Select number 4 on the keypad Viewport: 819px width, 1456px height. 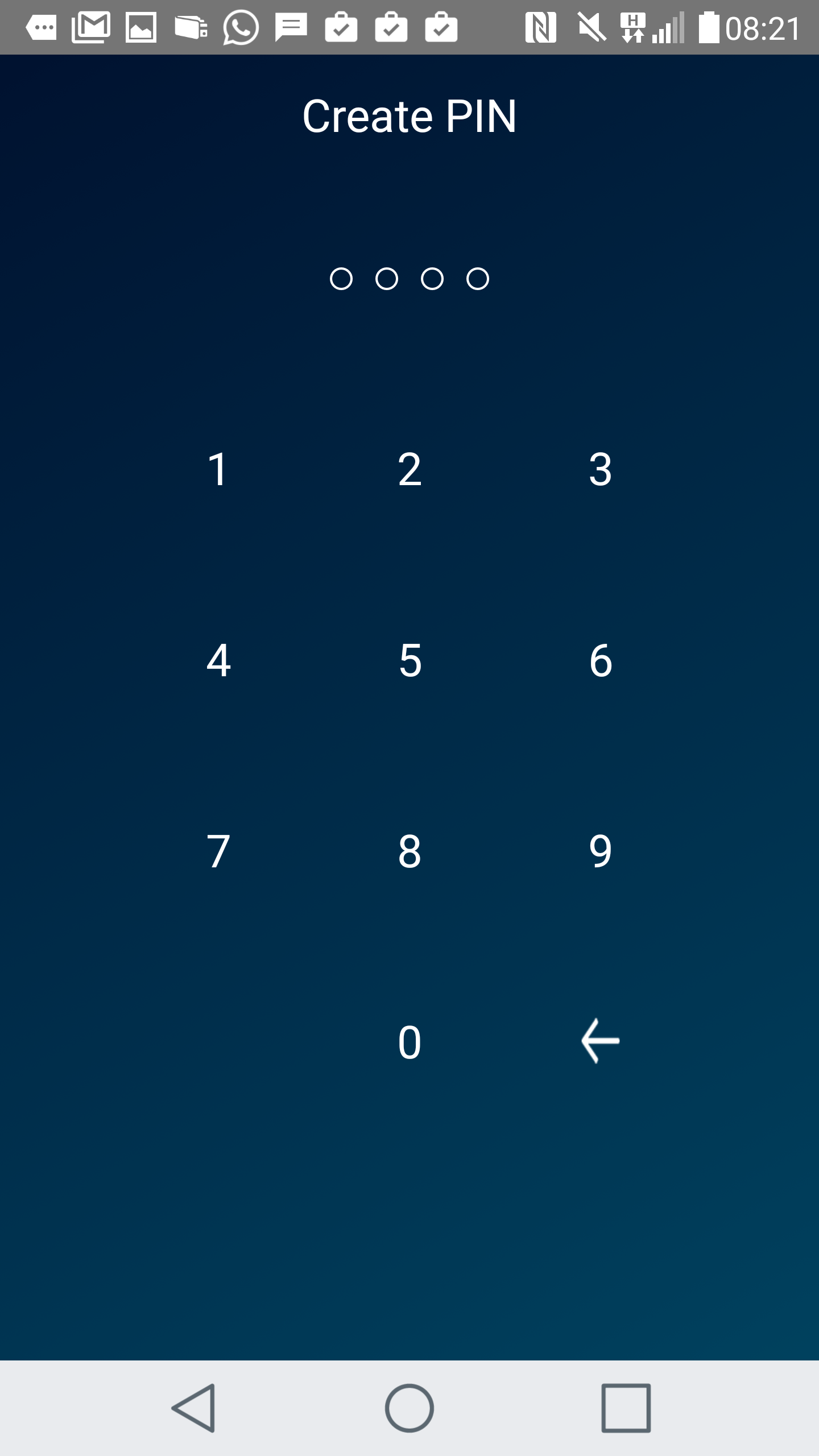(218, 661)
